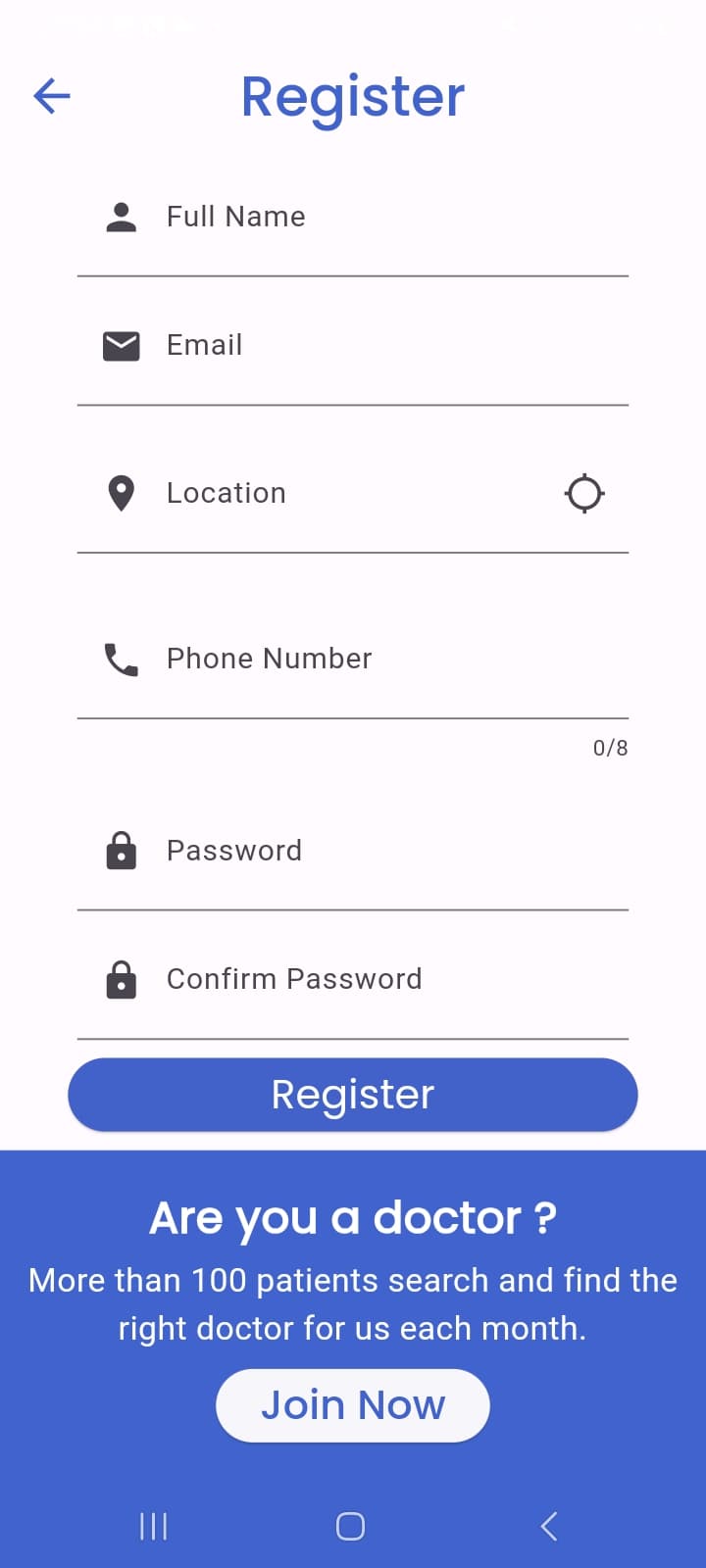706x1568 pixels.
Task: Submit the form with Register button
Action: click(x=353, y=1095)
